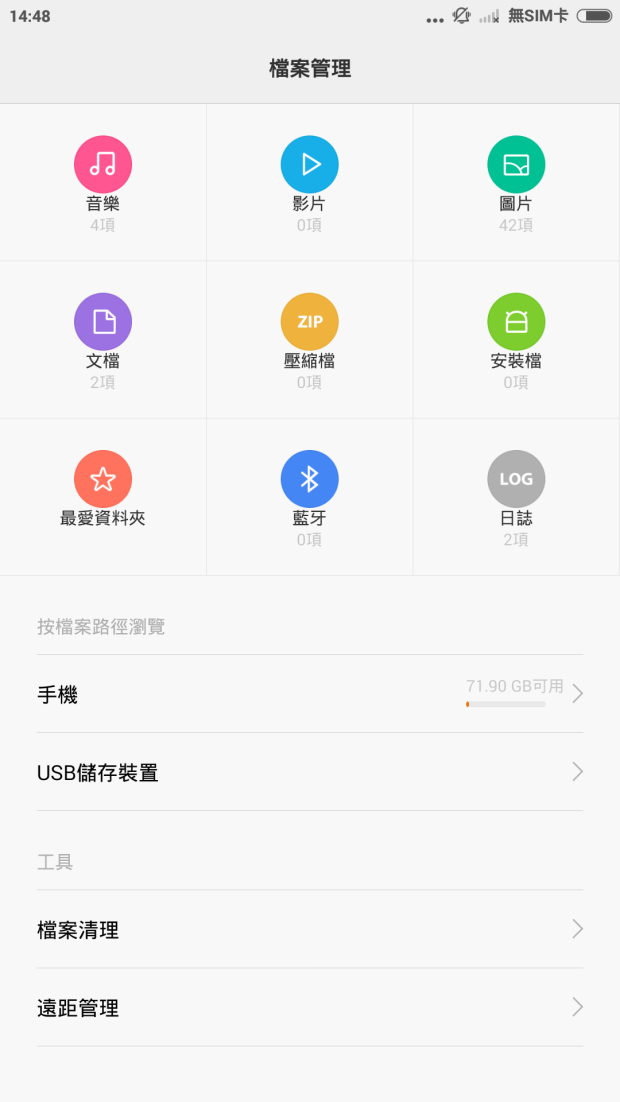Open 遠距管理 remote management
This screenshot has height=1102, width=620.
click(310, 1008)
